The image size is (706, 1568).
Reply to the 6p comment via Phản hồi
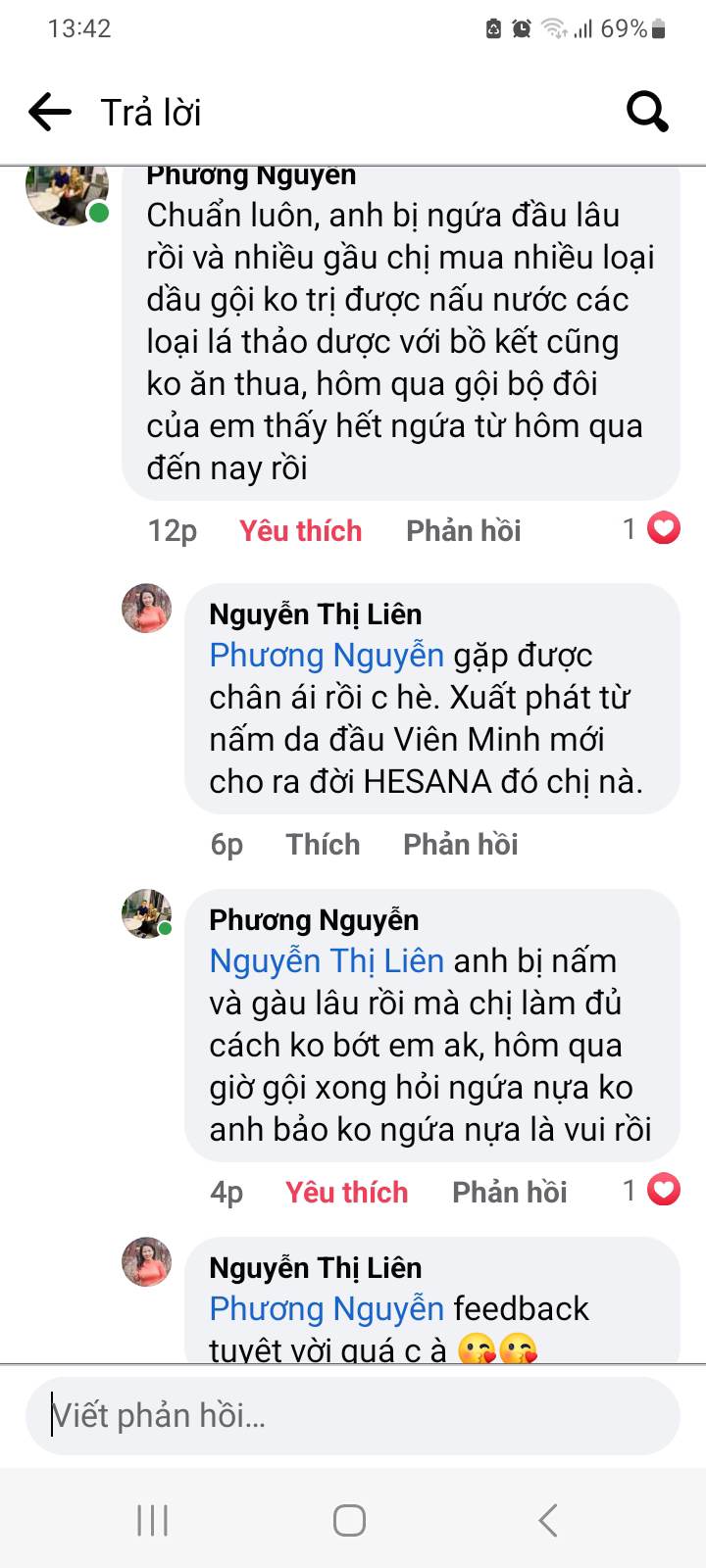460,845
